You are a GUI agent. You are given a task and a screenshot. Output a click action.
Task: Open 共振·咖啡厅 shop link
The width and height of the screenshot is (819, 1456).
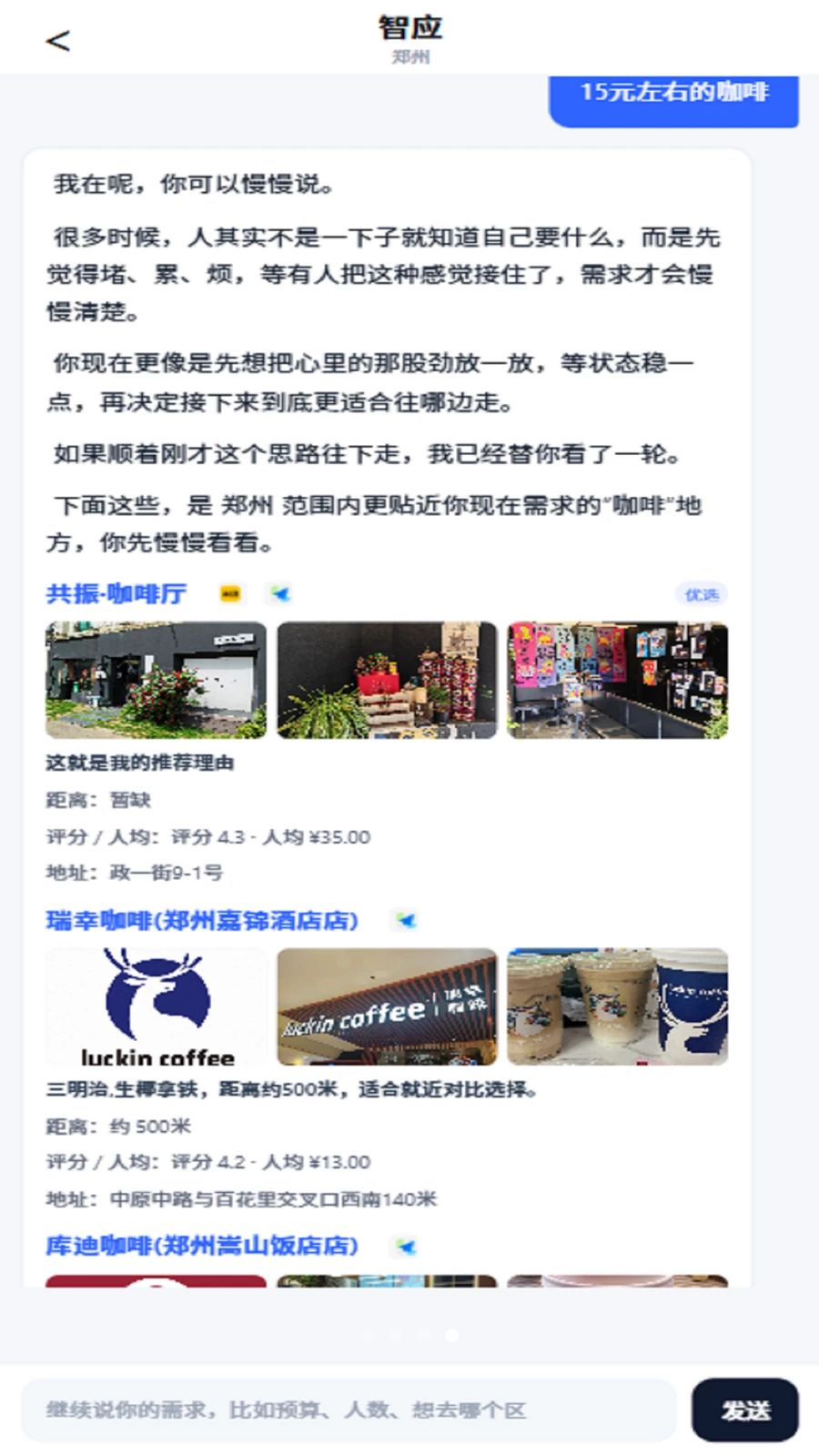pos(116,594)
